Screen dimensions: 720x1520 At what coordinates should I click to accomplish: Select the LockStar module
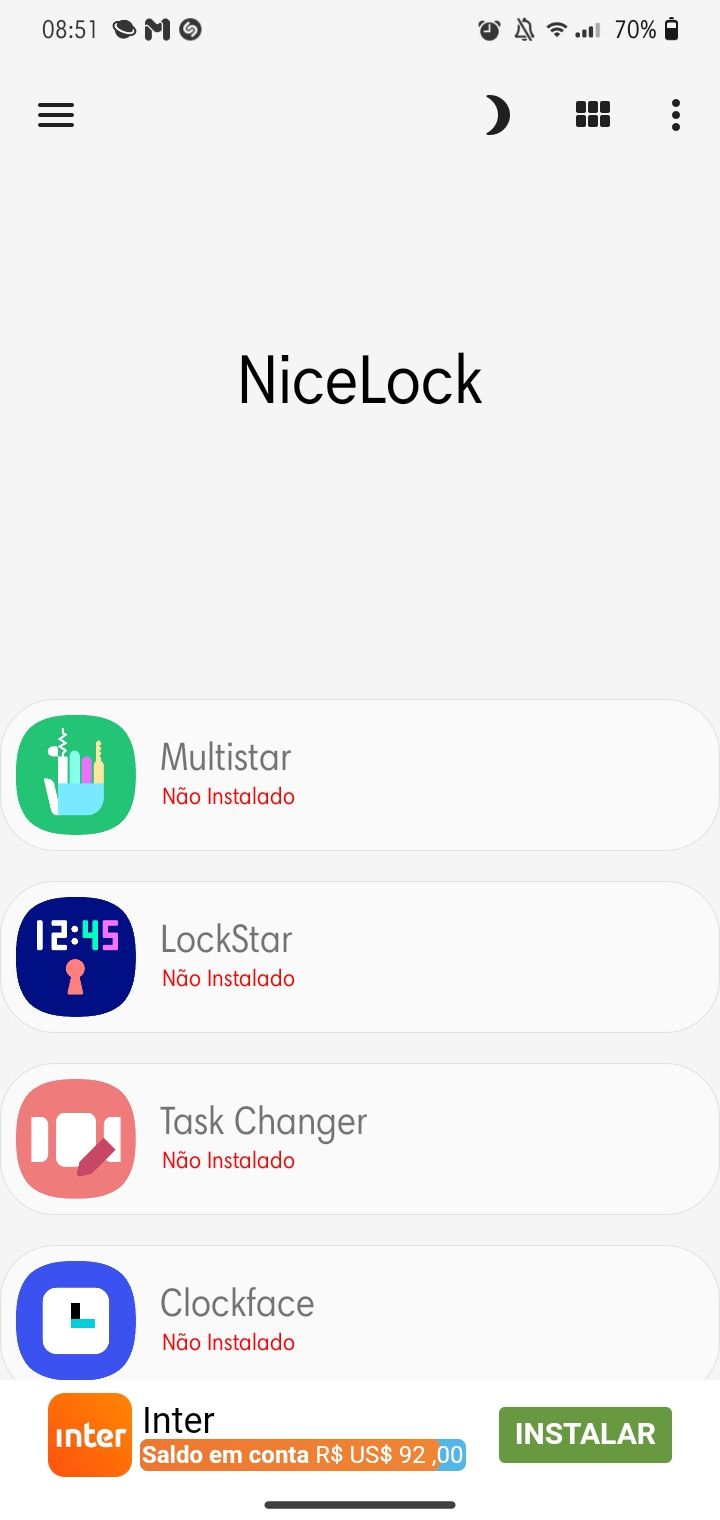coord(360,957)
